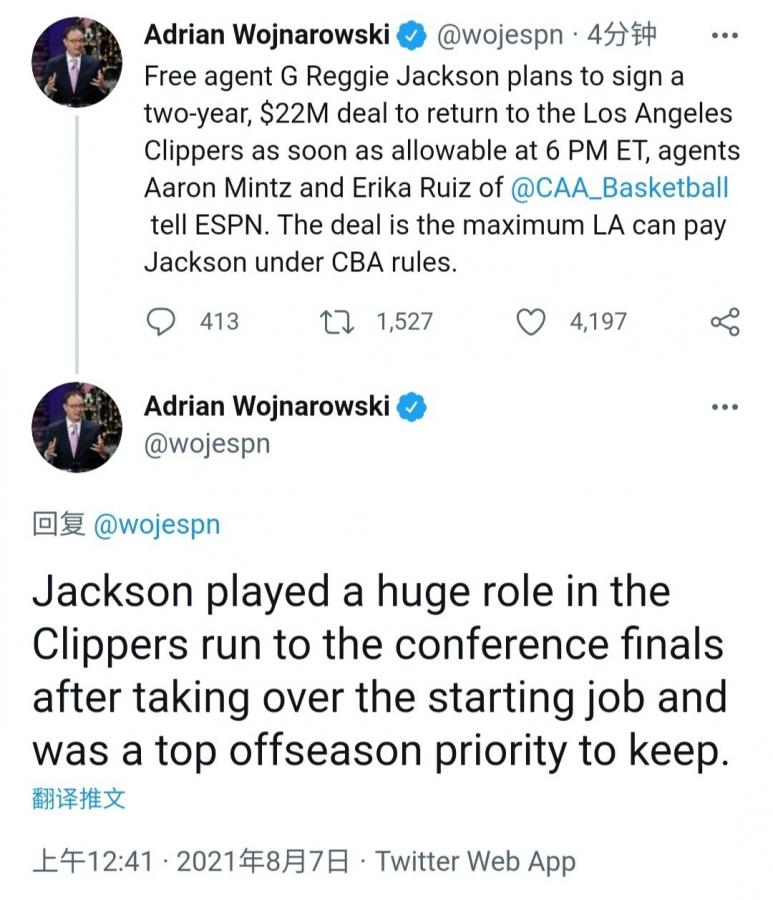
Task: Open overflow menu on the Reggie Jackson tweet
Action: pyautogui.click(x=724, y=35)
